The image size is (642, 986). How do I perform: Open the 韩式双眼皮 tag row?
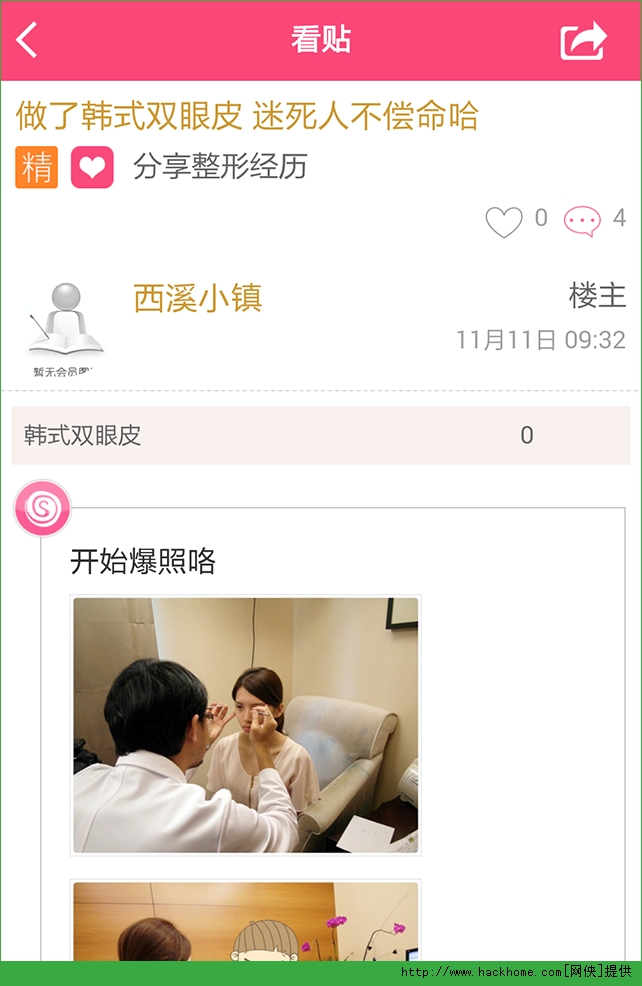pyautogui.click(x=321, y=435)
